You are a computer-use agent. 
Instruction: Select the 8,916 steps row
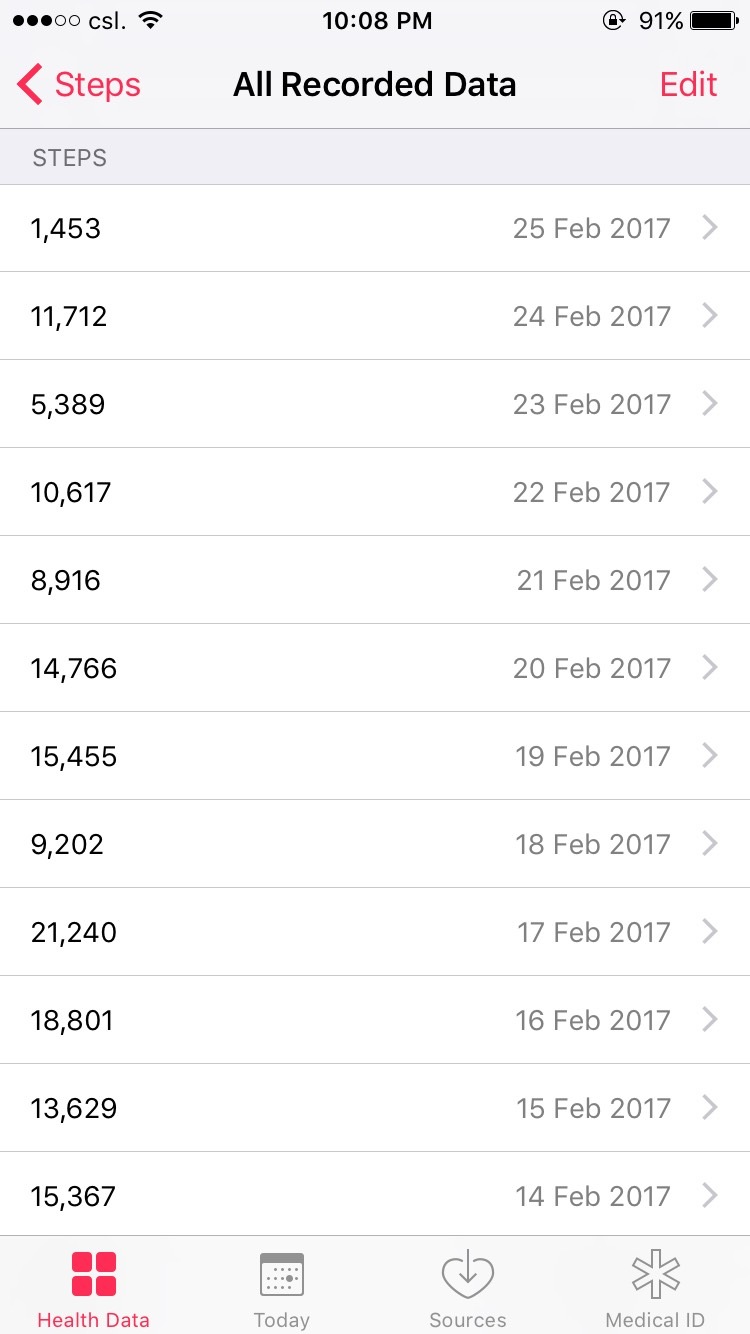(375, 580)
